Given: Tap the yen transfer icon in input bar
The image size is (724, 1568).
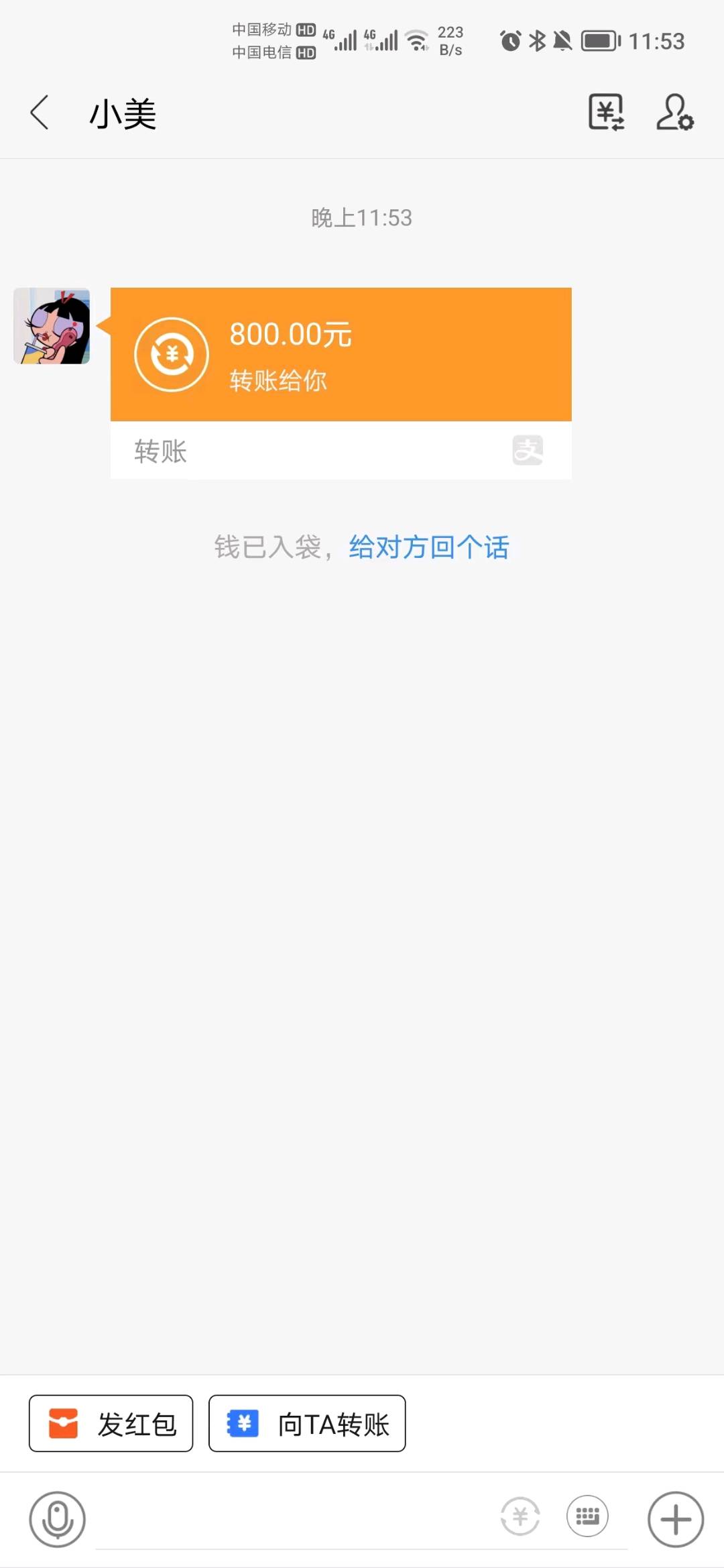Looking at the screenshot, I should (520, 1516).
